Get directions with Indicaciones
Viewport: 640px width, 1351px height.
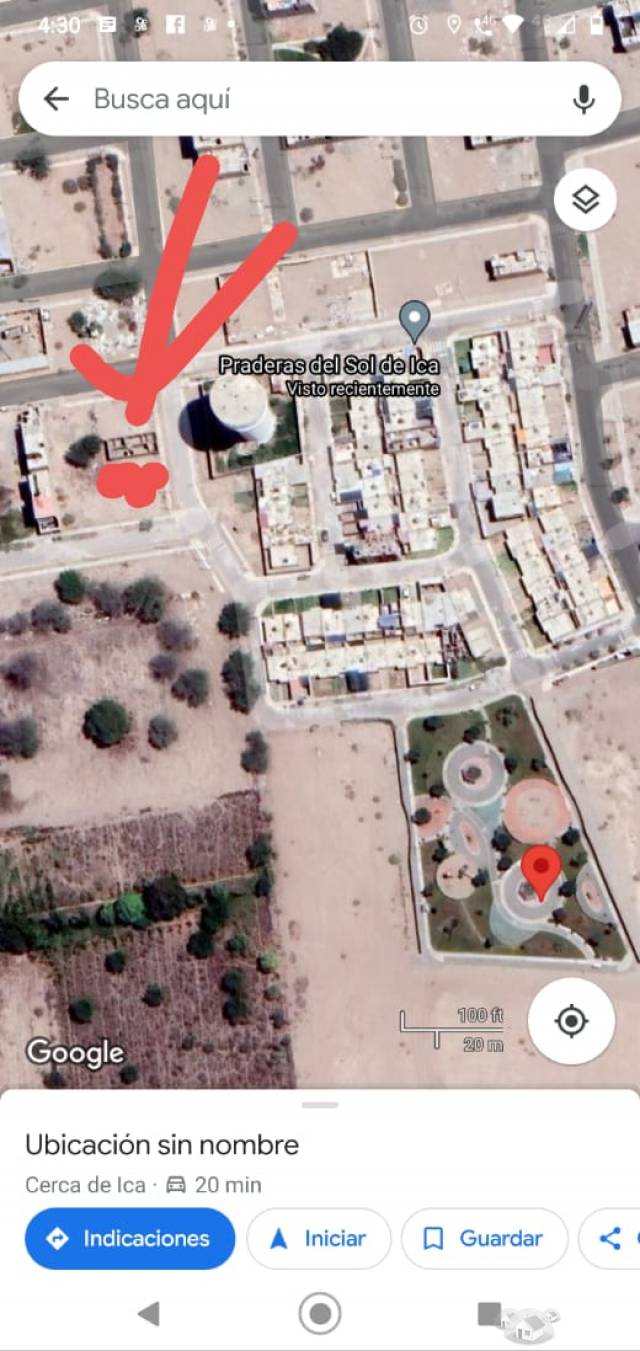point(130,1238)
